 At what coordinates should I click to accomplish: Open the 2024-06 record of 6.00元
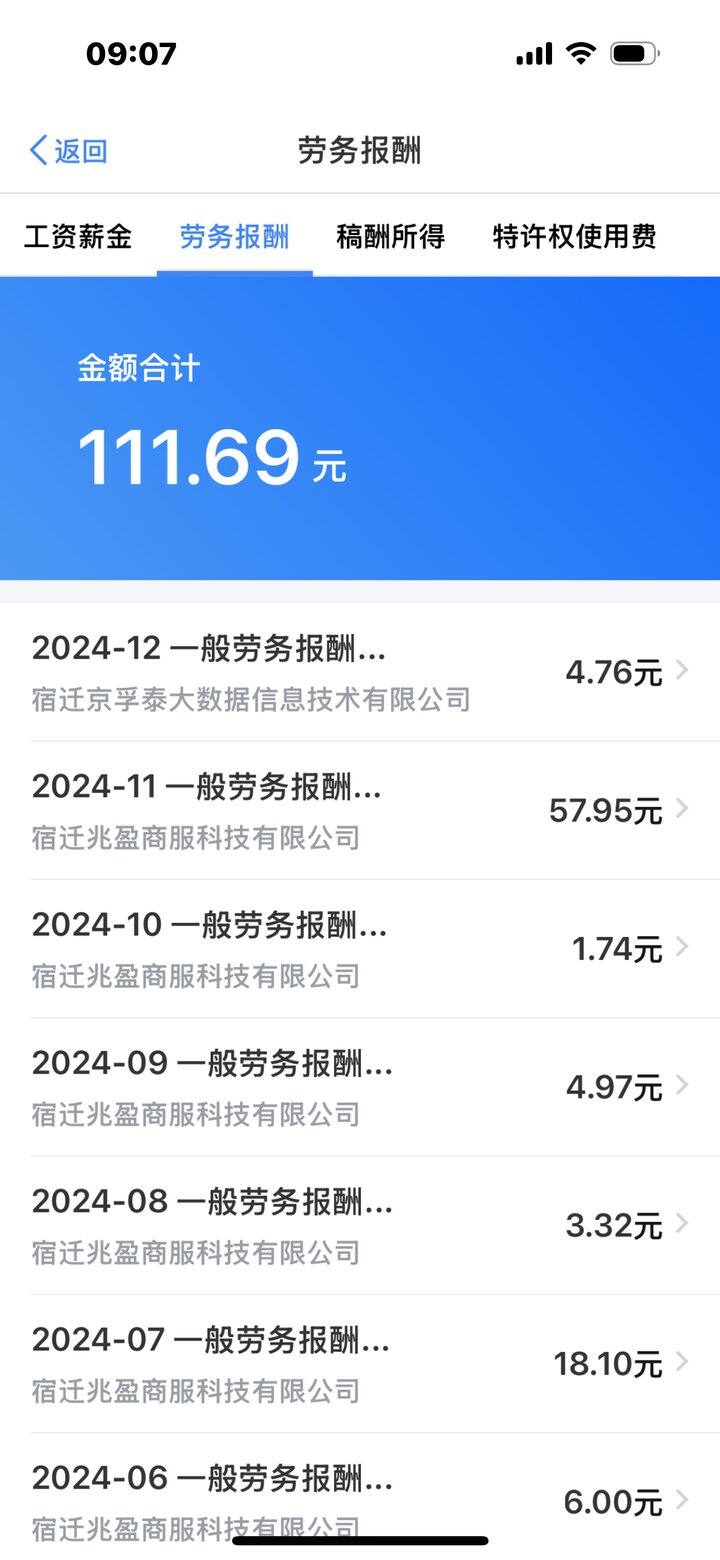tap(360, 1497)
